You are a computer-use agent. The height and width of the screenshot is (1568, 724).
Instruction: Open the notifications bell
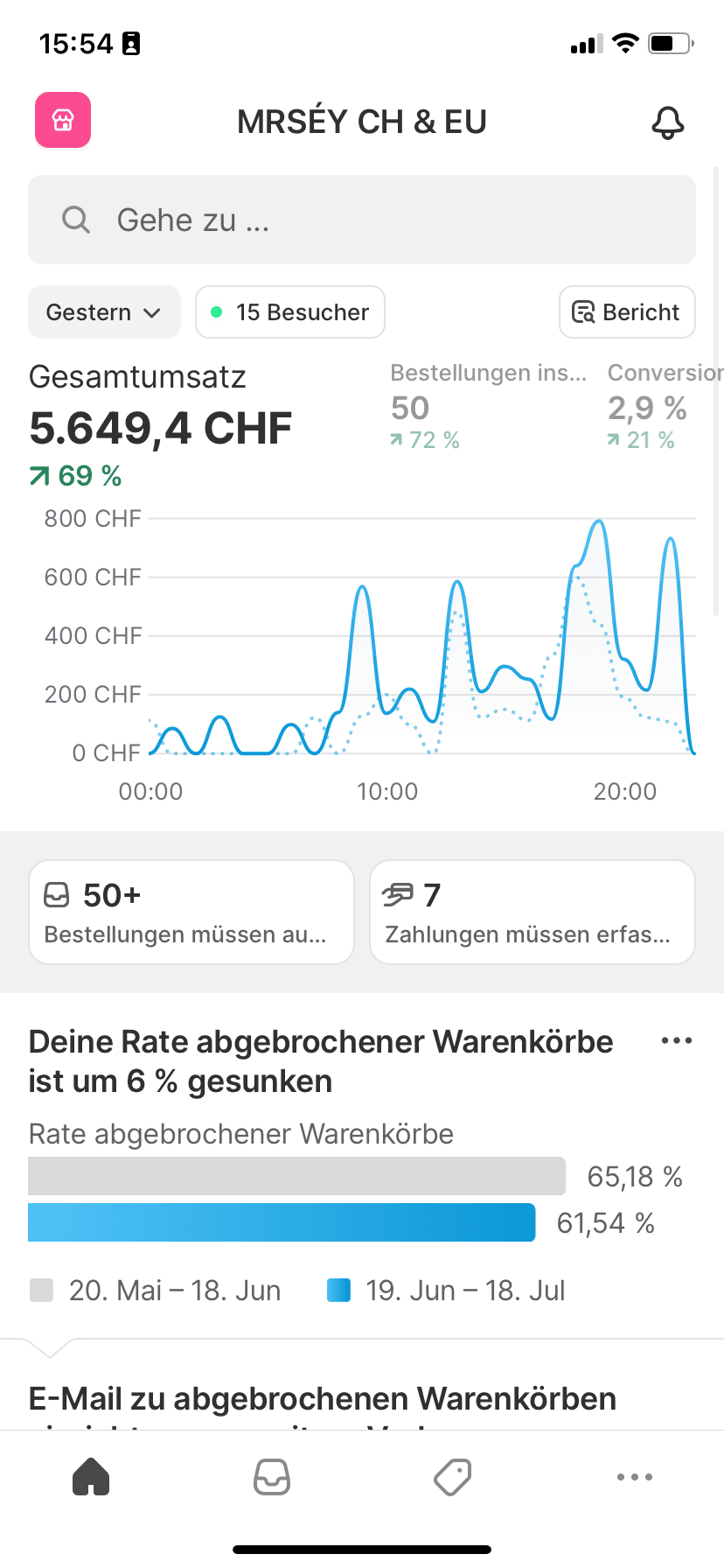(667, 122)
